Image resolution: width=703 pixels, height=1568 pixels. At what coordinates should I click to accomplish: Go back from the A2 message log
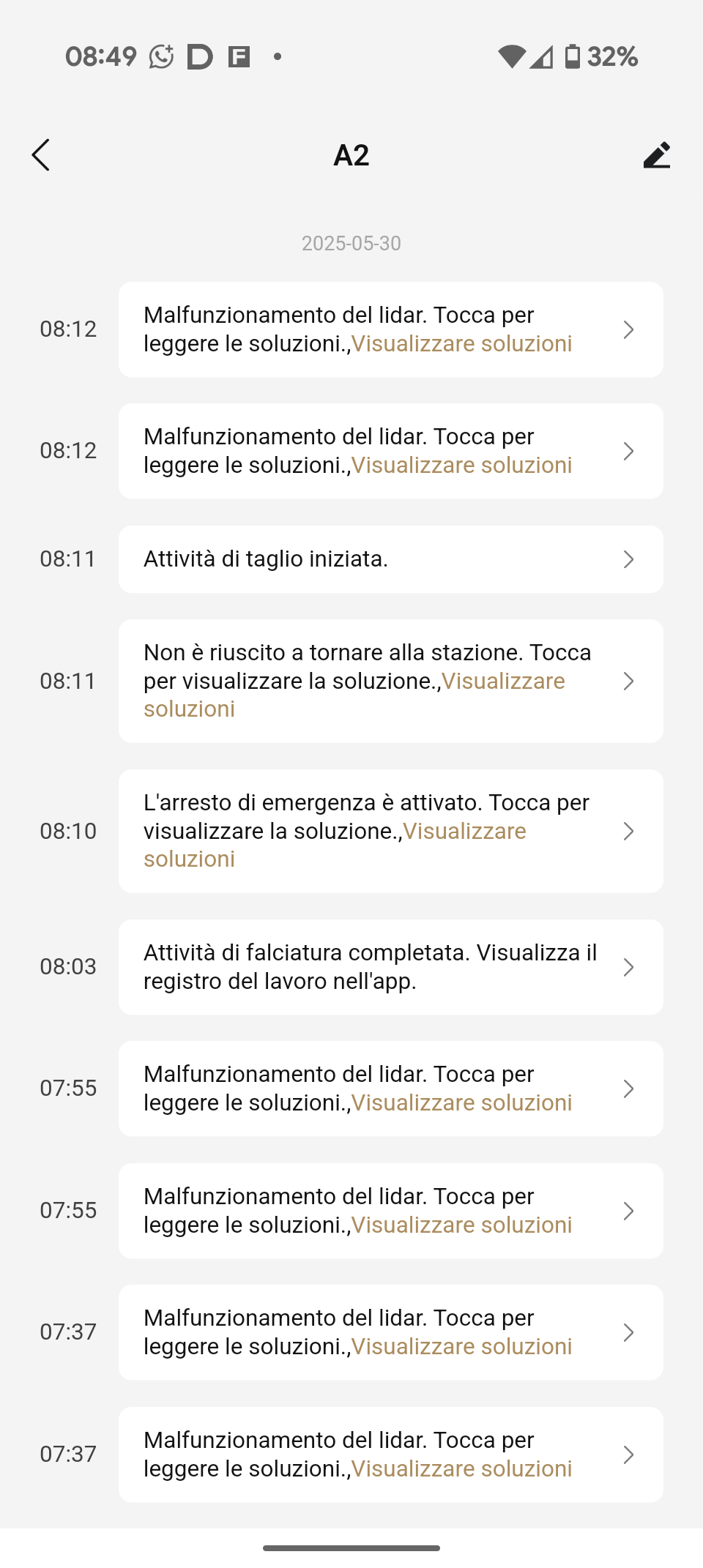pyautogui.click(x=41, y=155)
